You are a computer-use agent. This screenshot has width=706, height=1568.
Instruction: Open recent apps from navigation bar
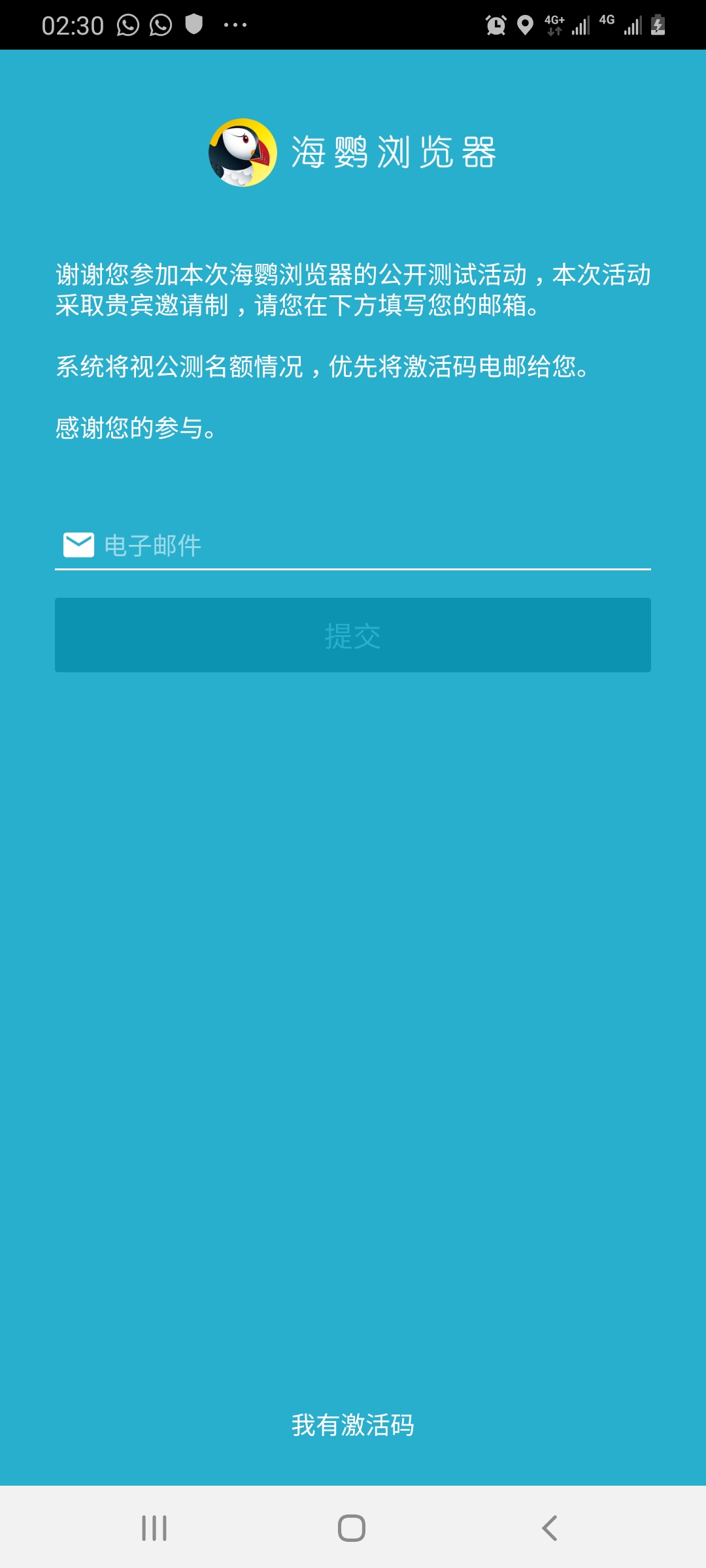[x=154, y=1528]
